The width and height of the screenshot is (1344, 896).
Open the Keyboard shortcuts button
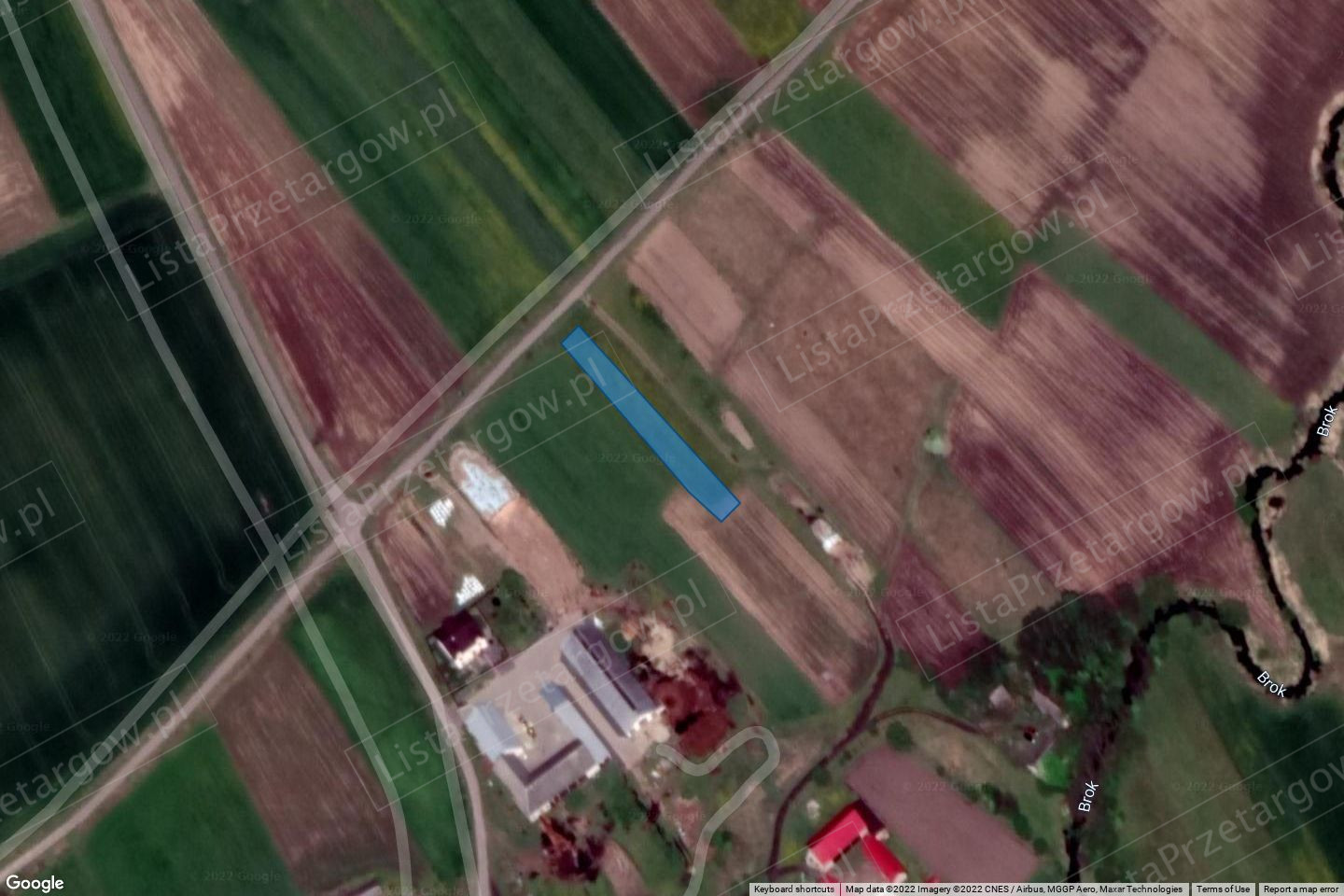[x=793, y=889]
